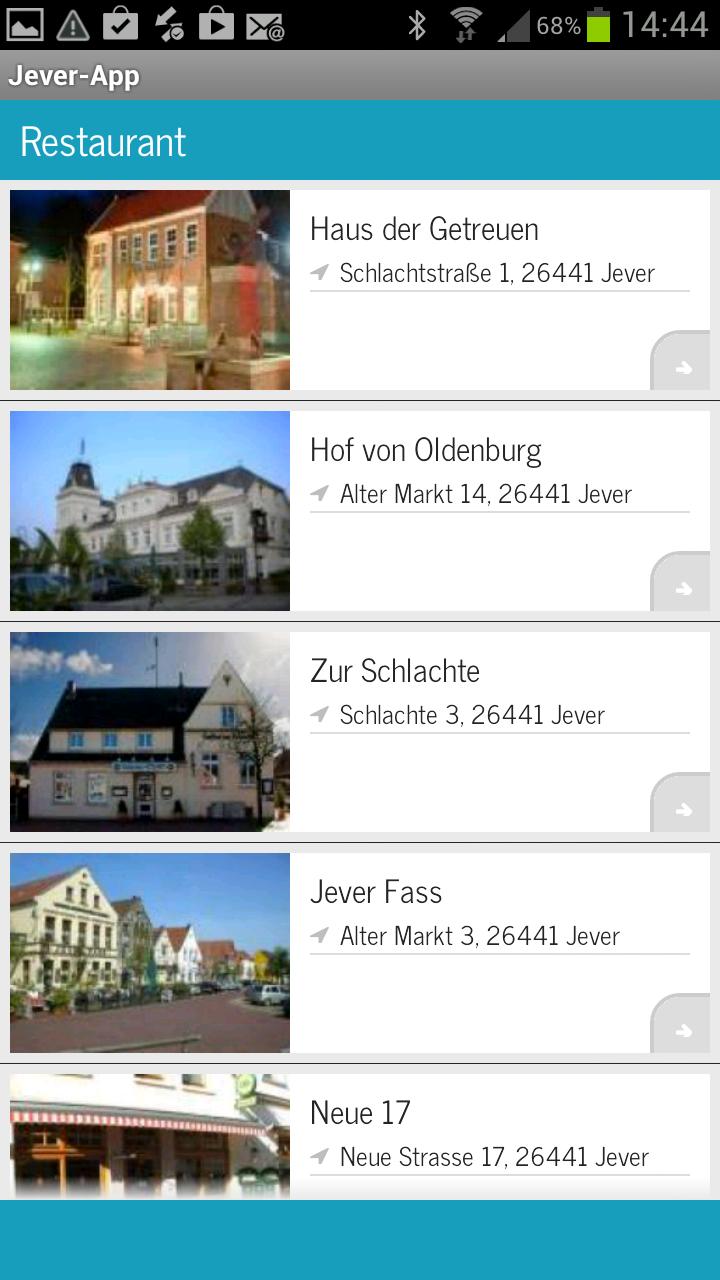Open details arrow on Haus der Getreuen card
720x1280 pixels.
pos(682,368)
